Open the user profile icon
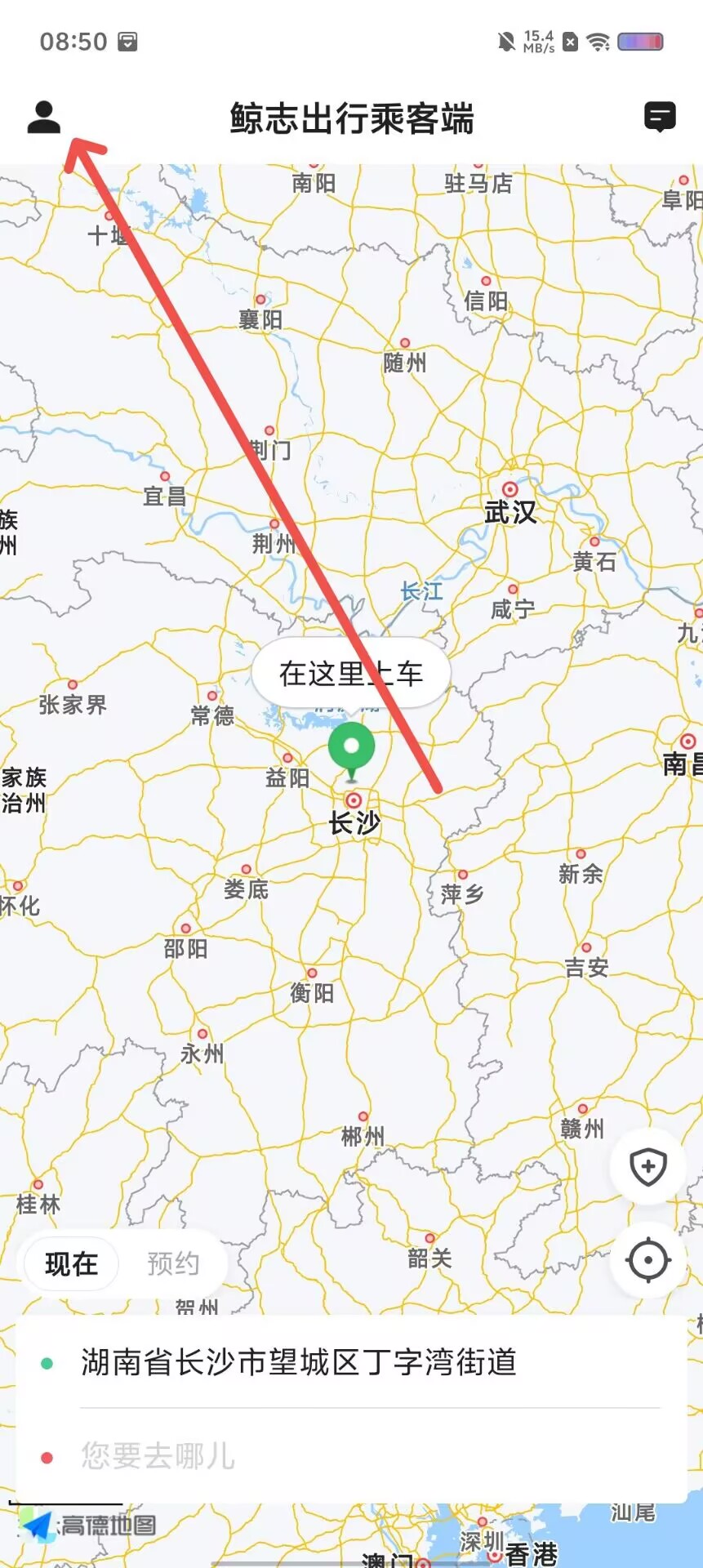 tap(44, 118)
